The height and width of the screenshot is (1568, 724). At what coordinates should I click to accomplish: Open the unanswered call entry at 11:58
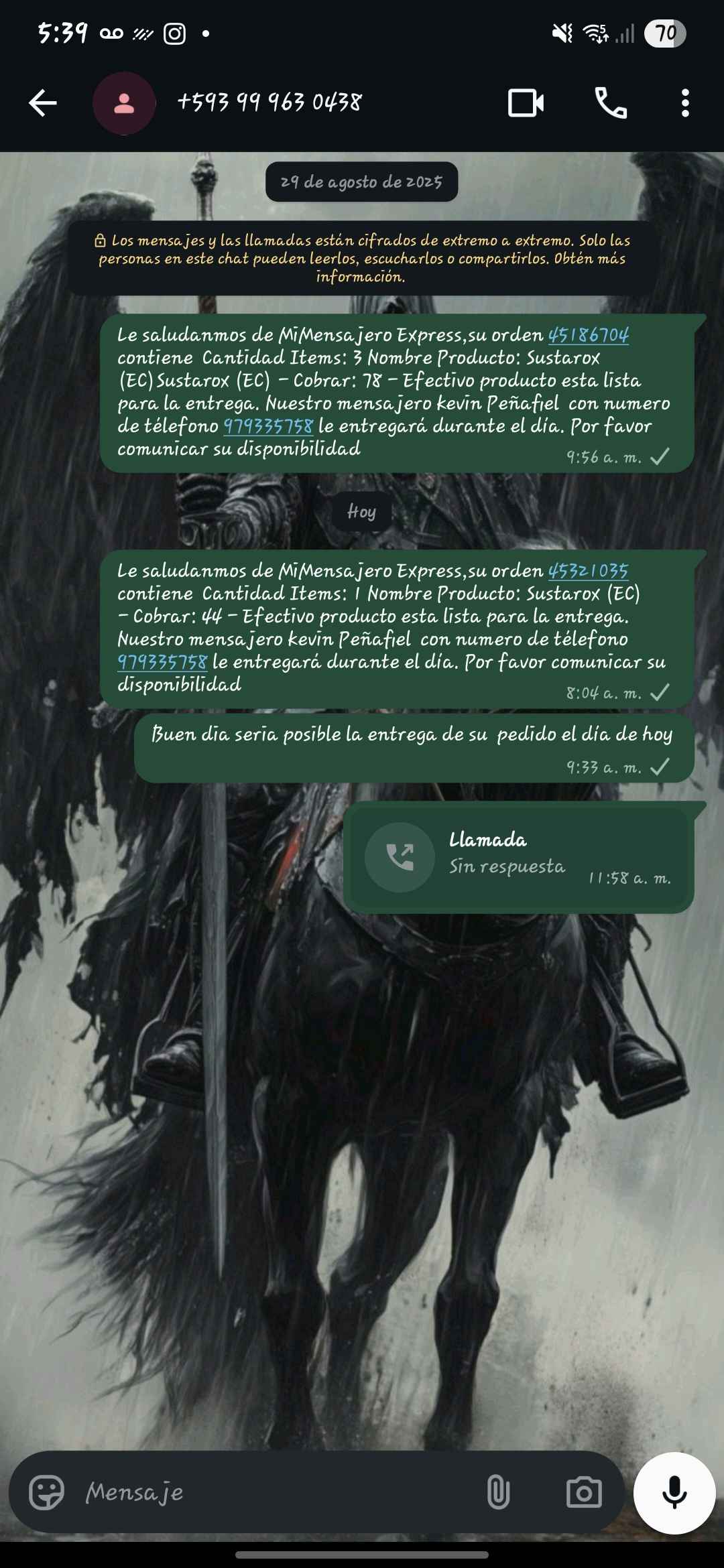click(518, 857)
